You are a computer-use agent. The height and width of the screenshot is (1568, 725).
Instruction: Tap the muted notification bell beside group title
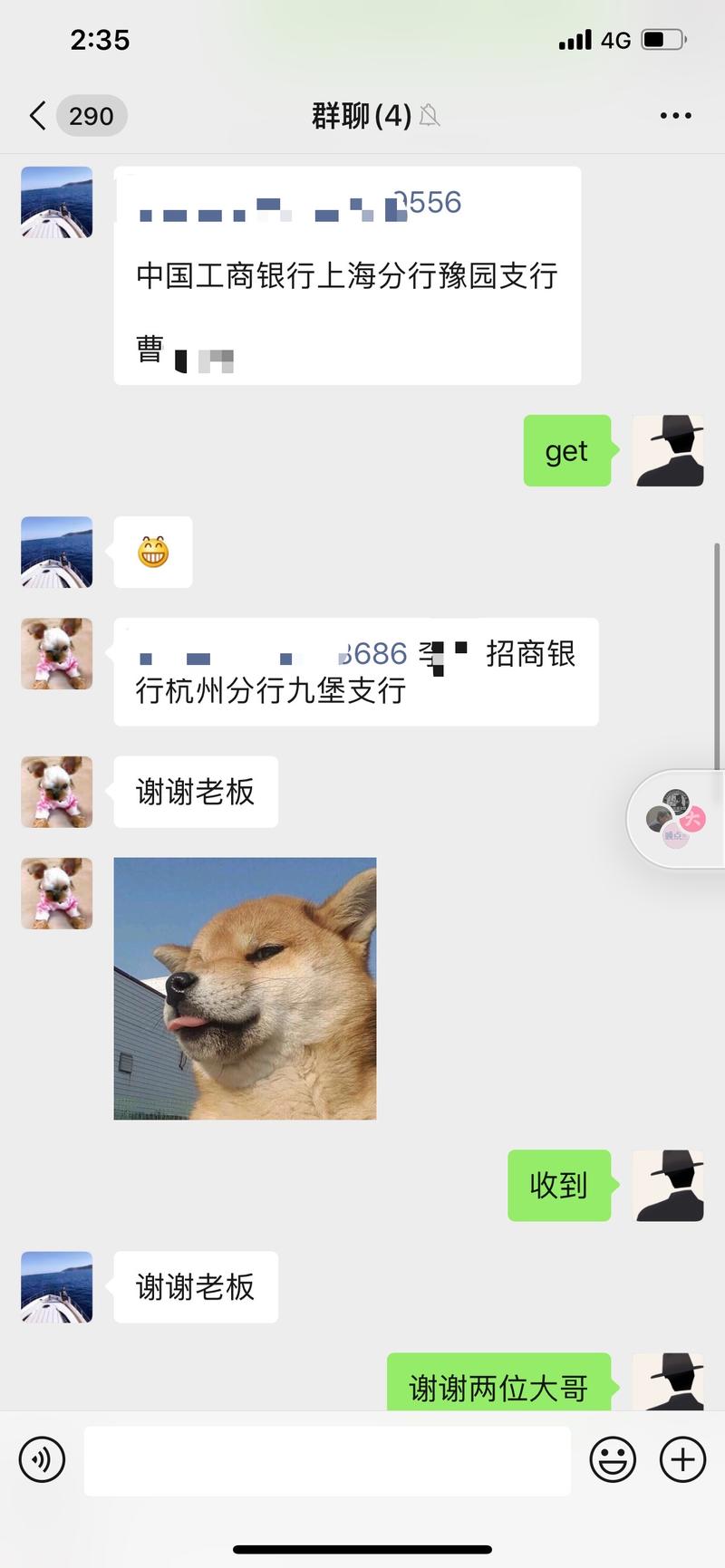tap(430, 117)
